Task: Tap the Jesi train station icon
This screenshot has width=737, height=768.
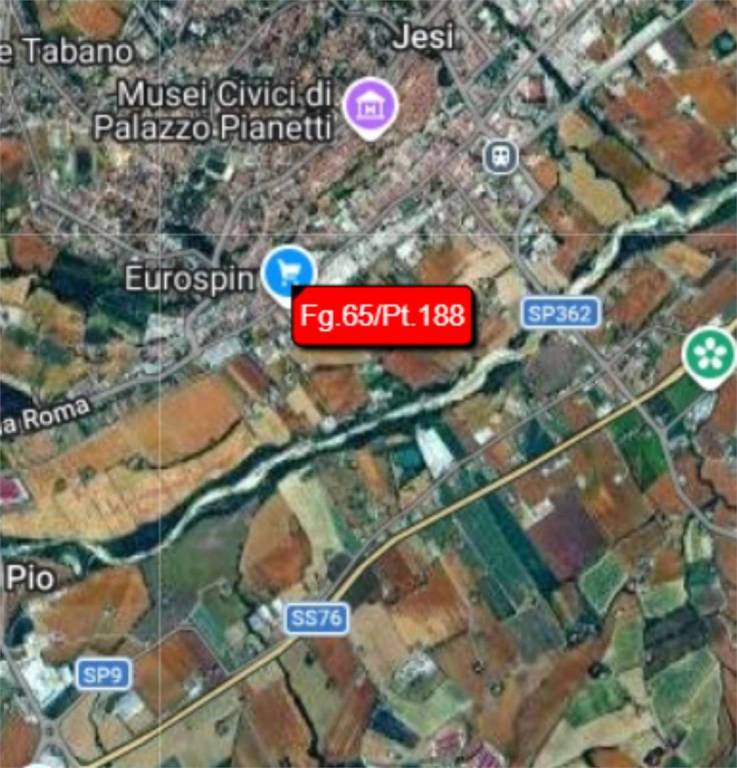Action: tap(499, 156)
